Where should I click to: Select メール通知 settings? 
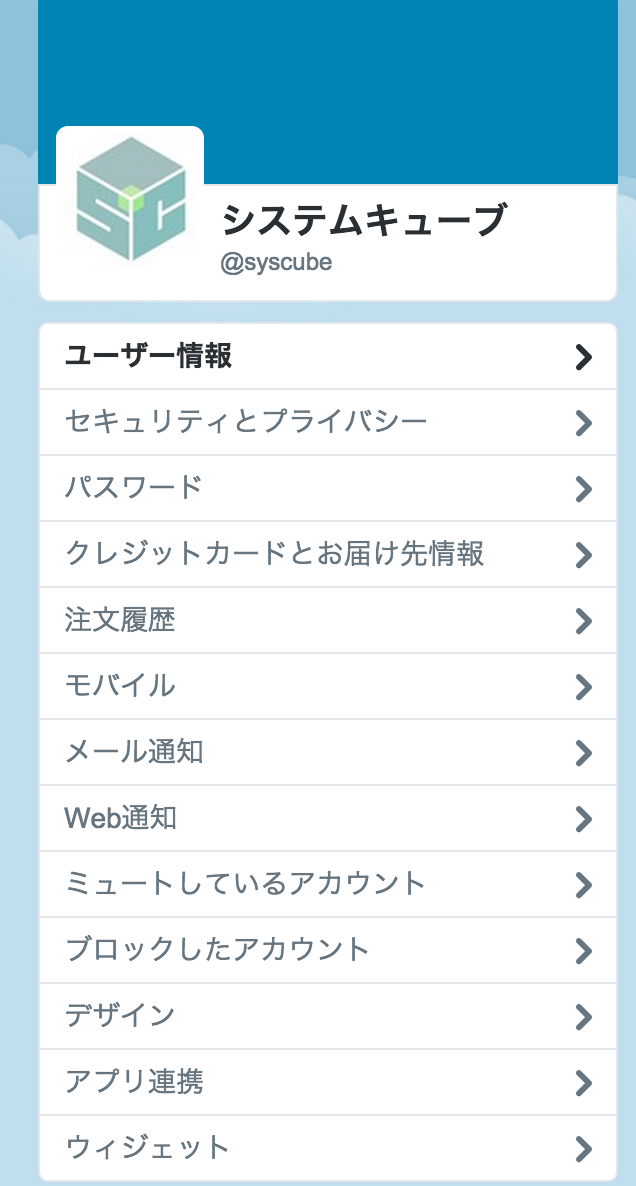pyautogui.click(x=327, y=752)
